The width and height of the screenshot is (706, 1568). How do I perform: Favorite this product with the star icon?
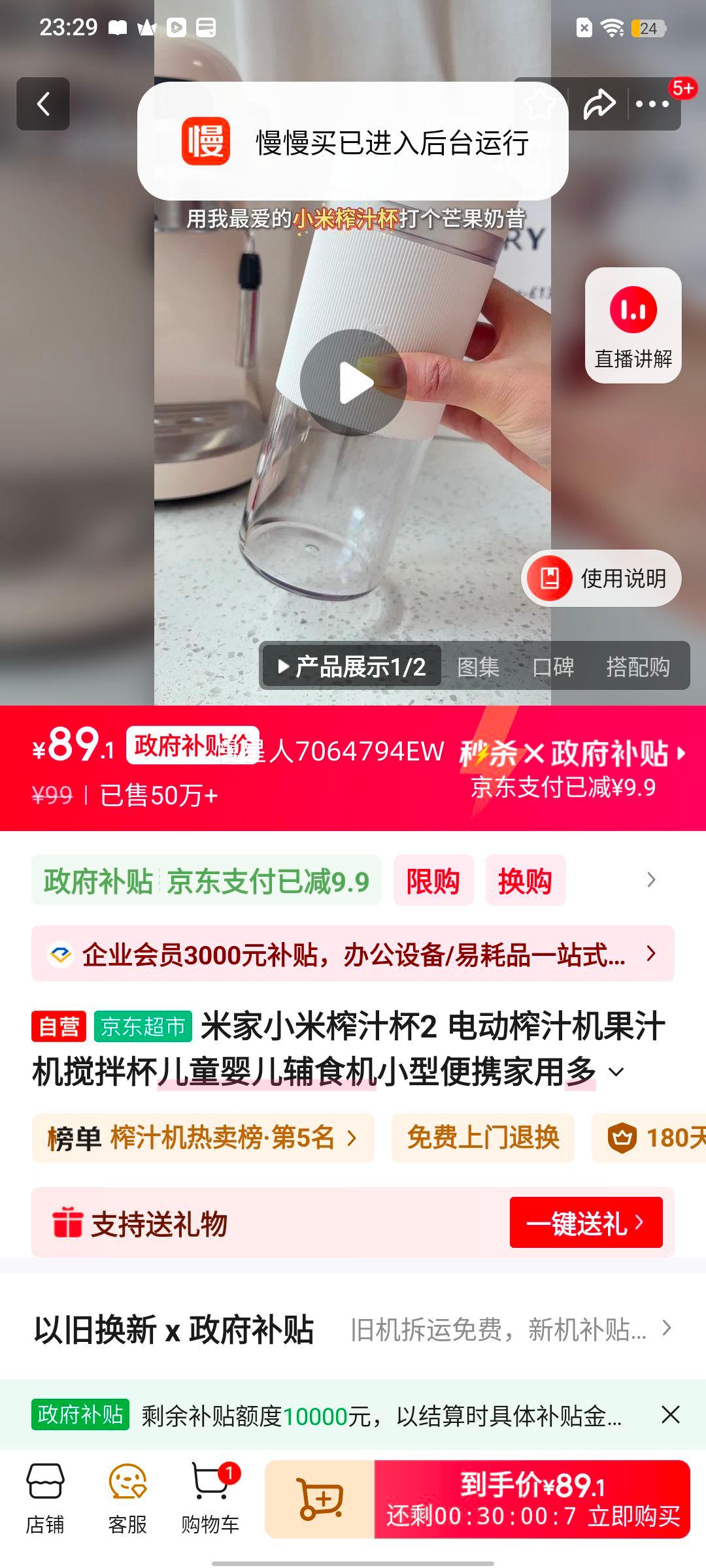click(x=539, y=105)
